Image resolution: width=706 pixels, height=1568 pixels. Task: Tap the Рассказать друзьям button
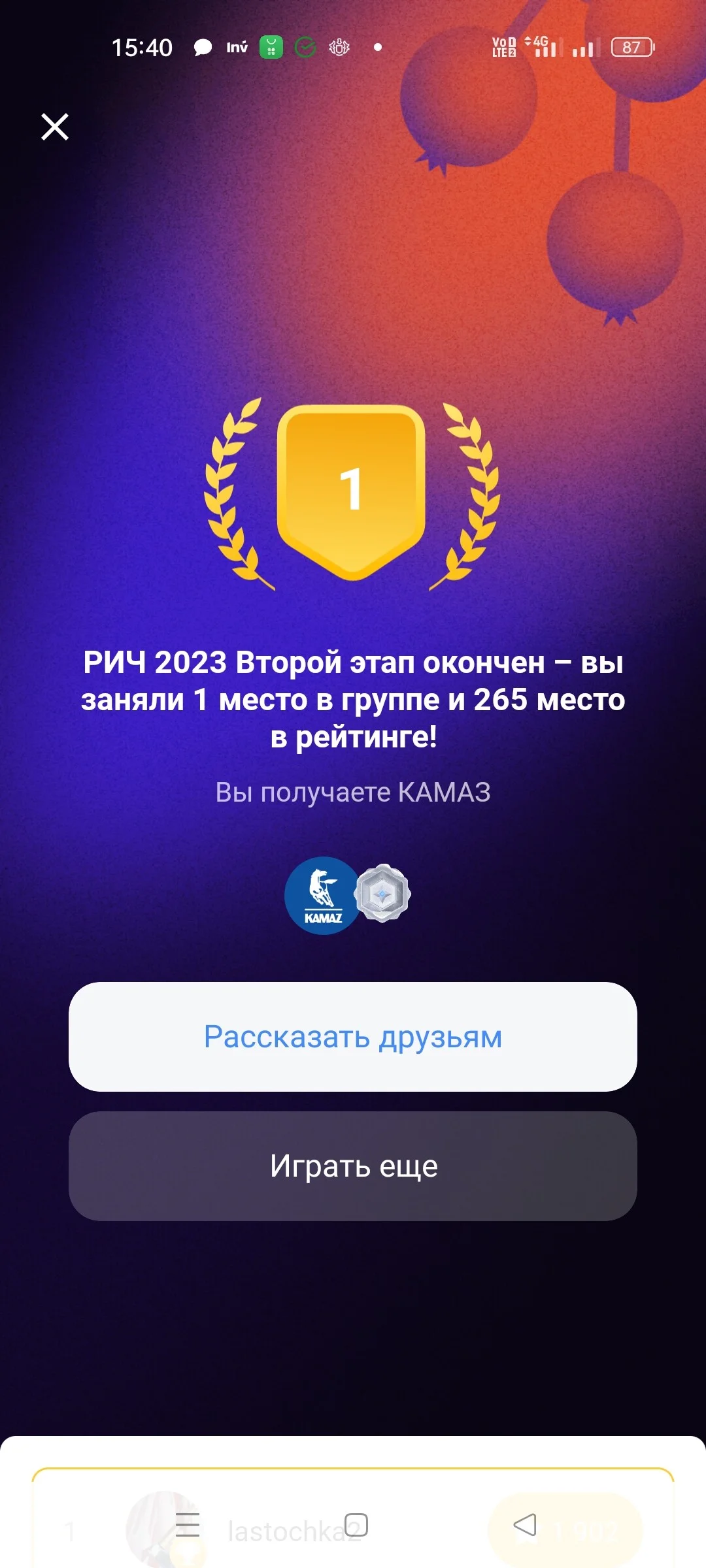[x=353, y=1037]
